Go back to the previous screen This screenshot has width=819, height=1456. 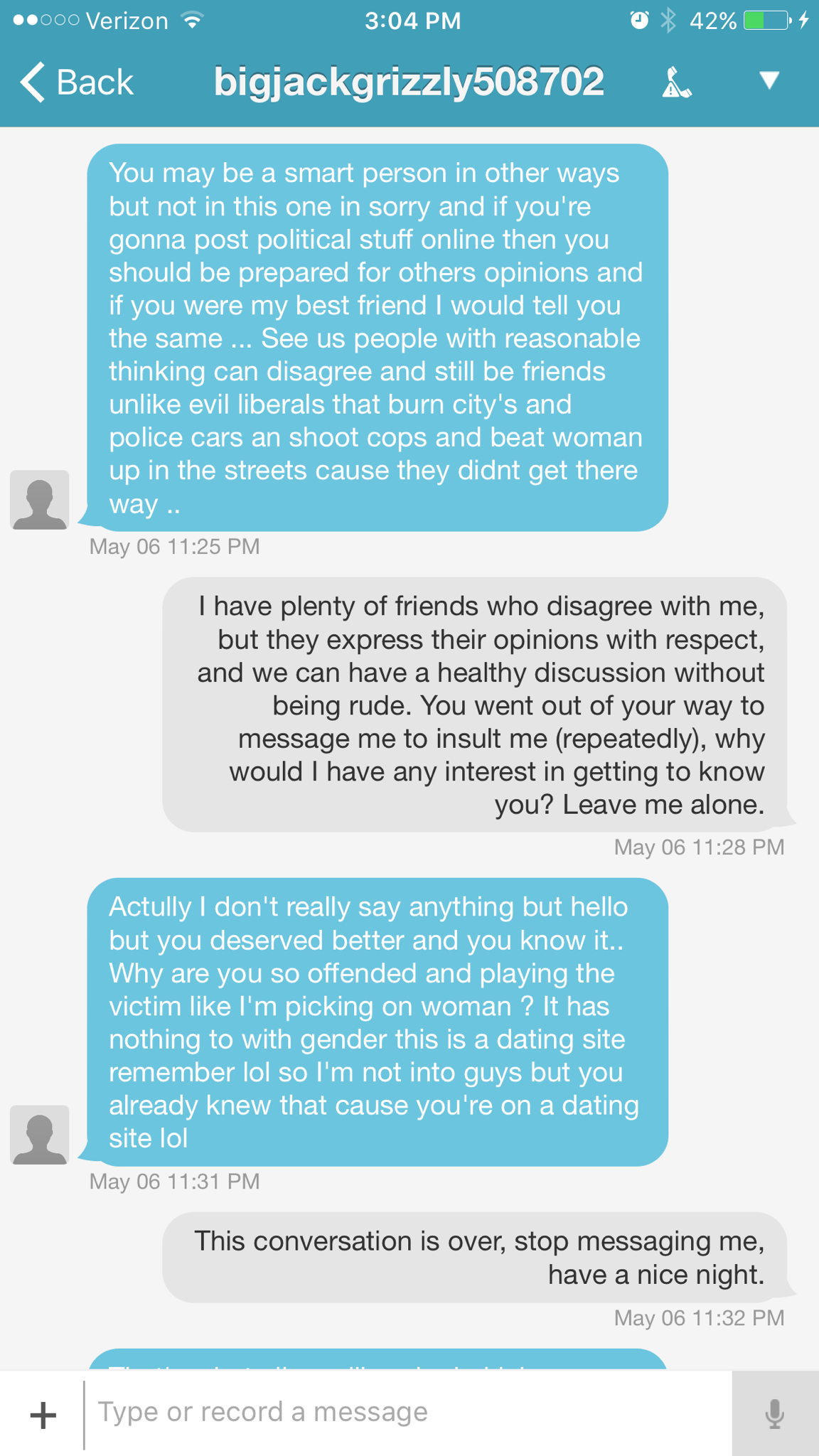click(x=77, y=82)
